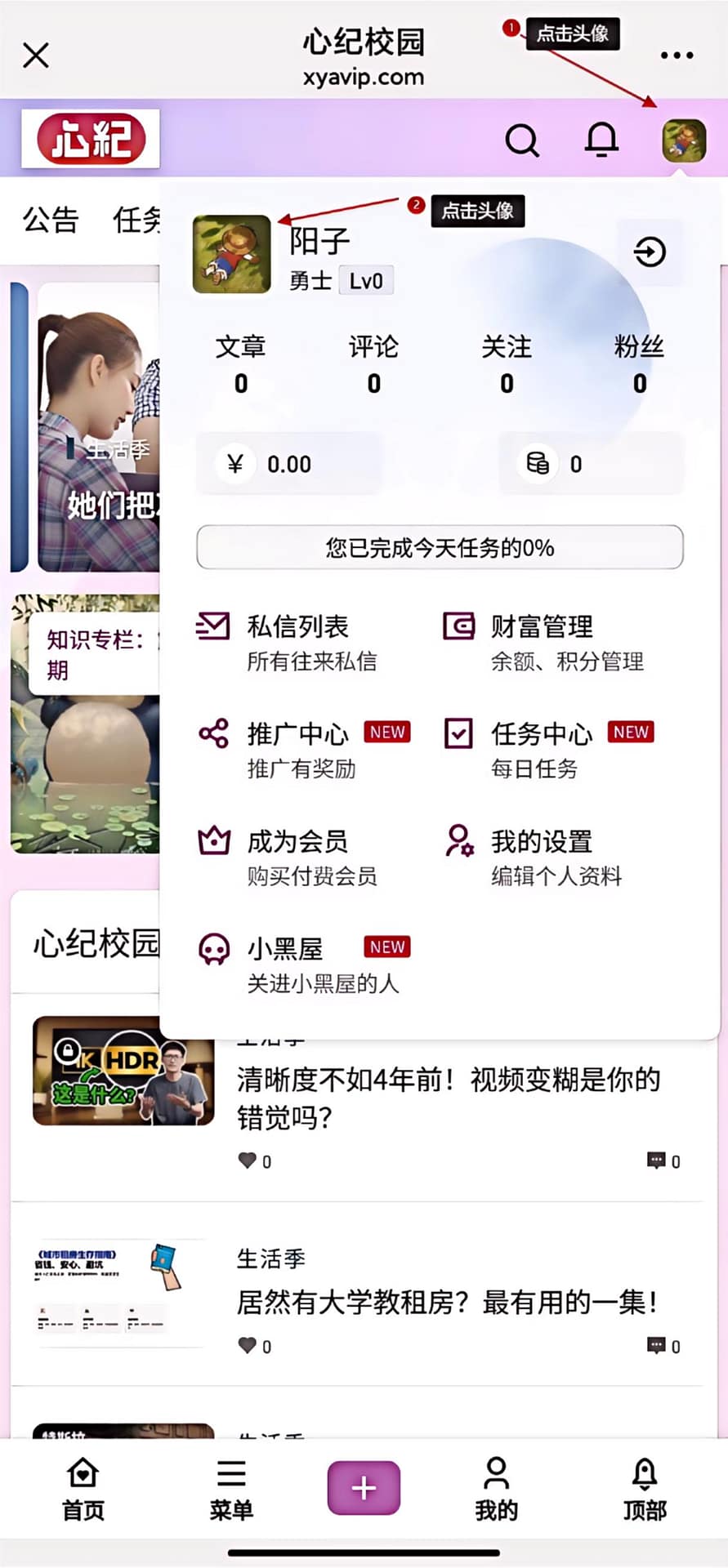Tap the log out icon beside 阳子
This screenshot has height=1568, width=728.
pyautogui.click(x=650, y=252)
